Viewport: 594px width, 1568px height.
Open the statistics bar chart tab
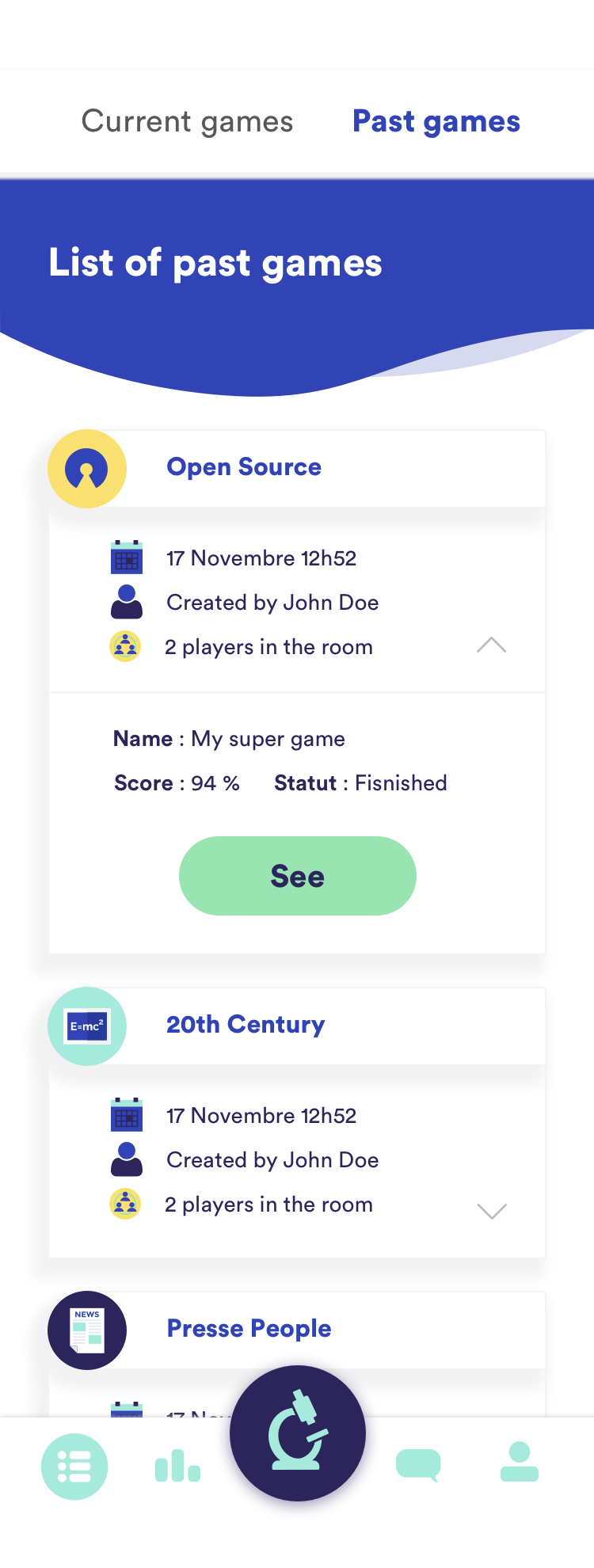pyautogui.click(x=177, y=1467)
